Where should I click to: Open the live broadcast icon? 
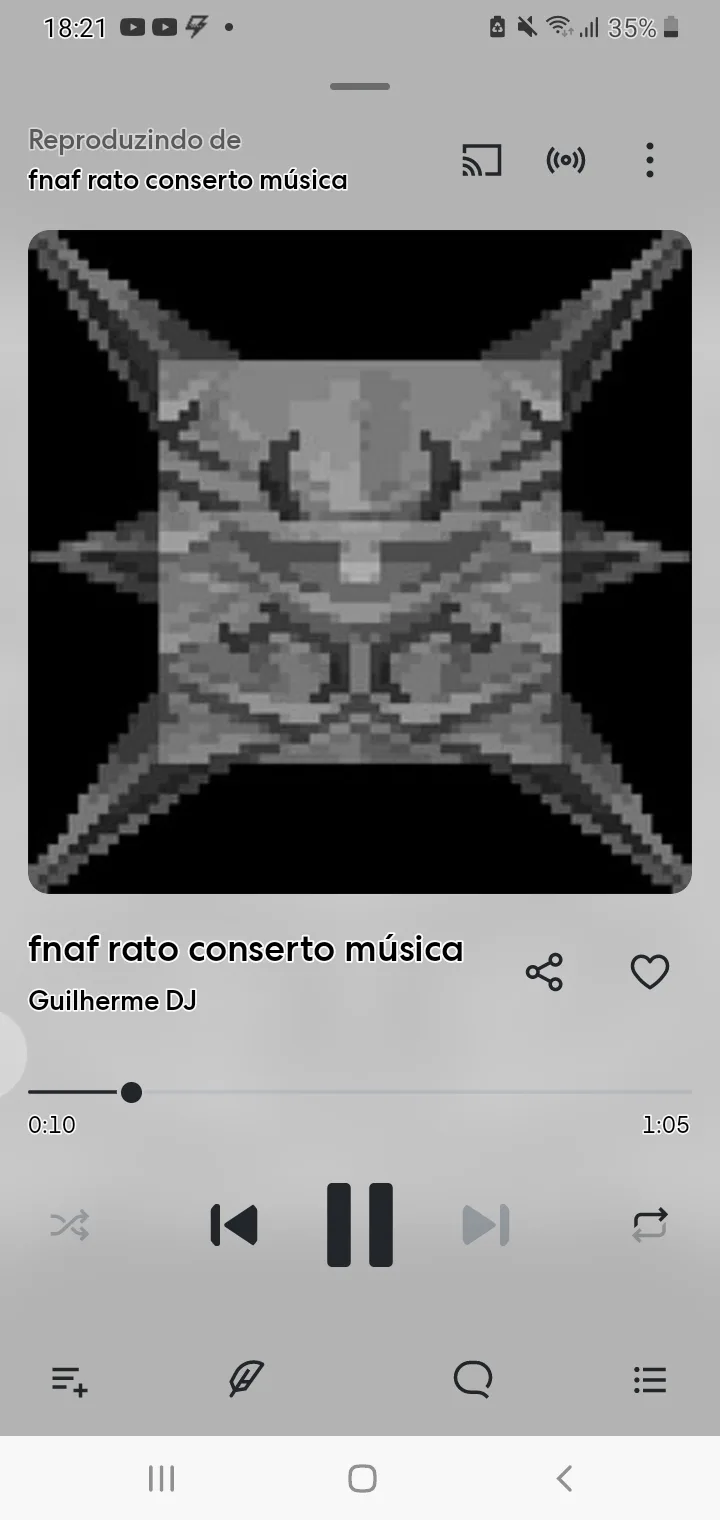[566, 160]
